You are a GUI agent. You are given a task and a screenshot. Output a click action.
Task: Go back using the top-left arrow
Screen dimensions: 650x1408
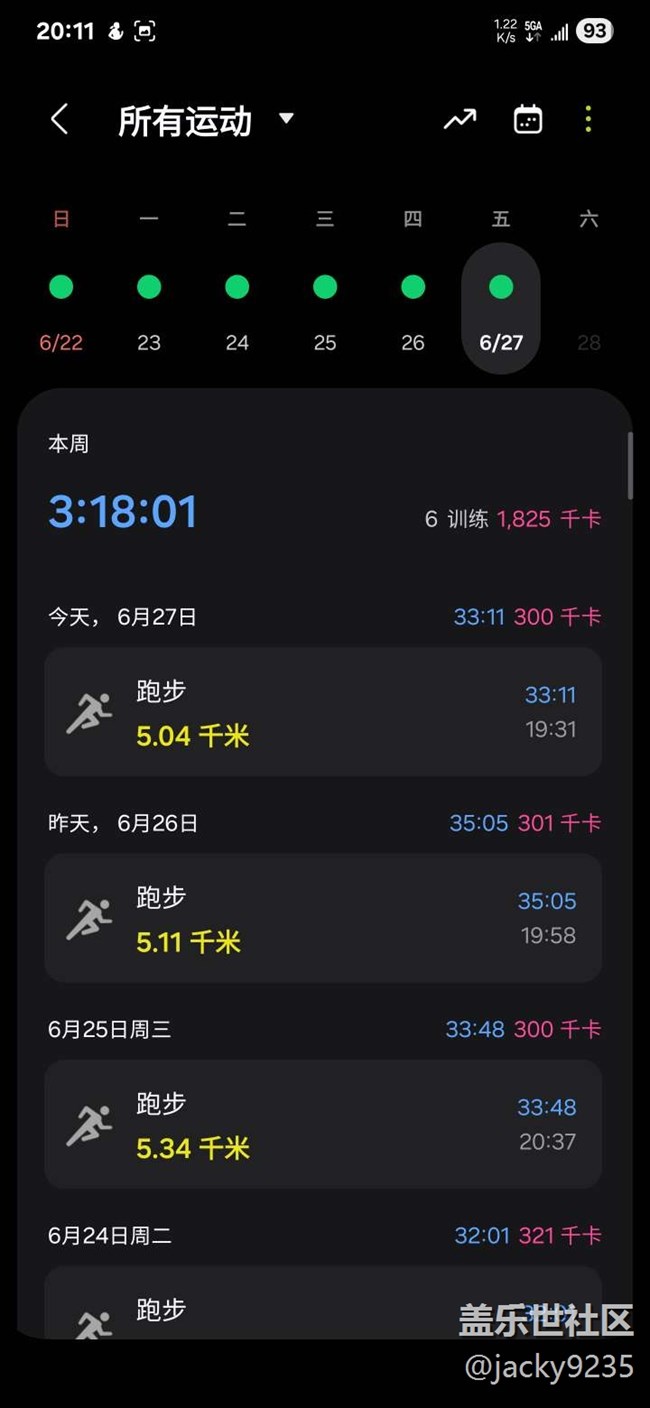[60, 120]
